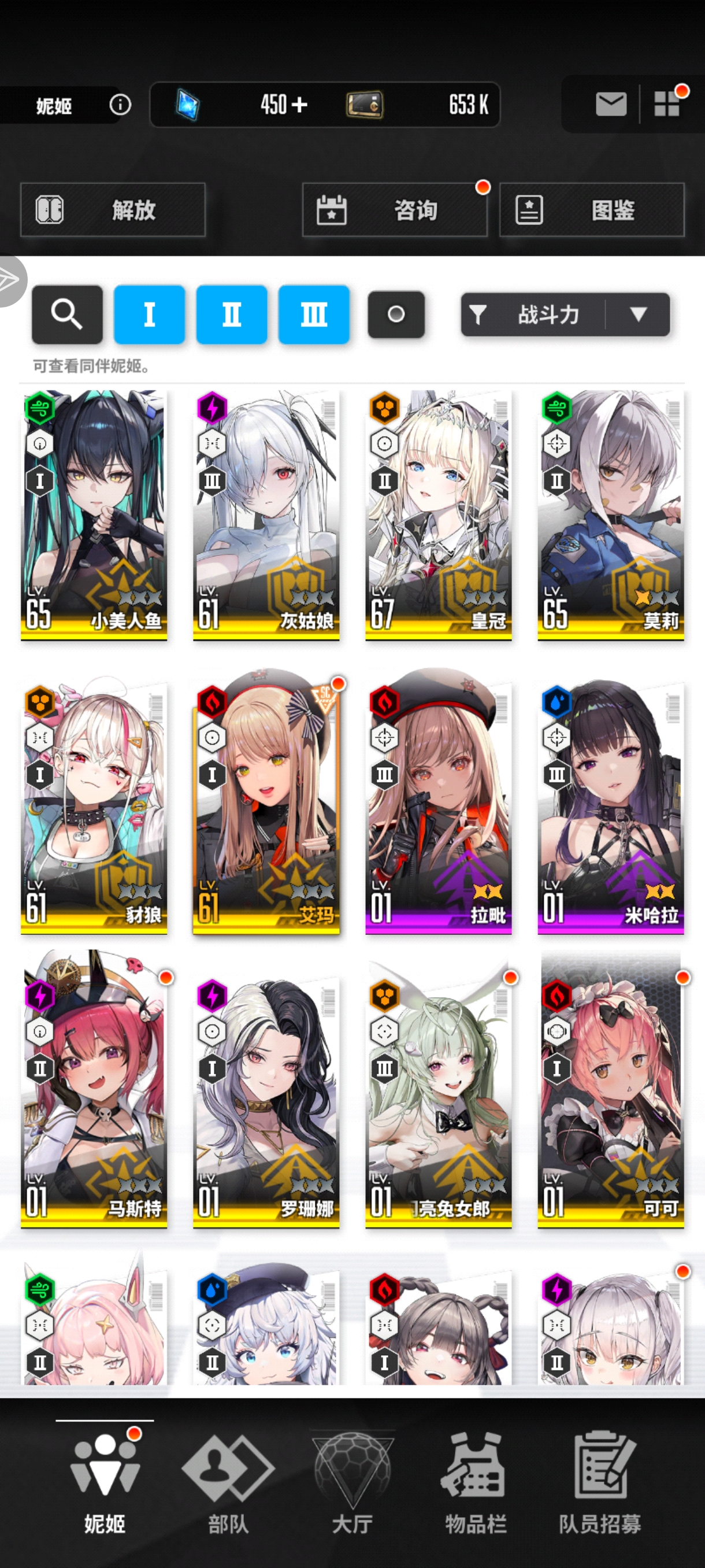This screenshot has height=1568, width=705.
Task: Open the grid menu icon
Action: [x=667, y=104]
